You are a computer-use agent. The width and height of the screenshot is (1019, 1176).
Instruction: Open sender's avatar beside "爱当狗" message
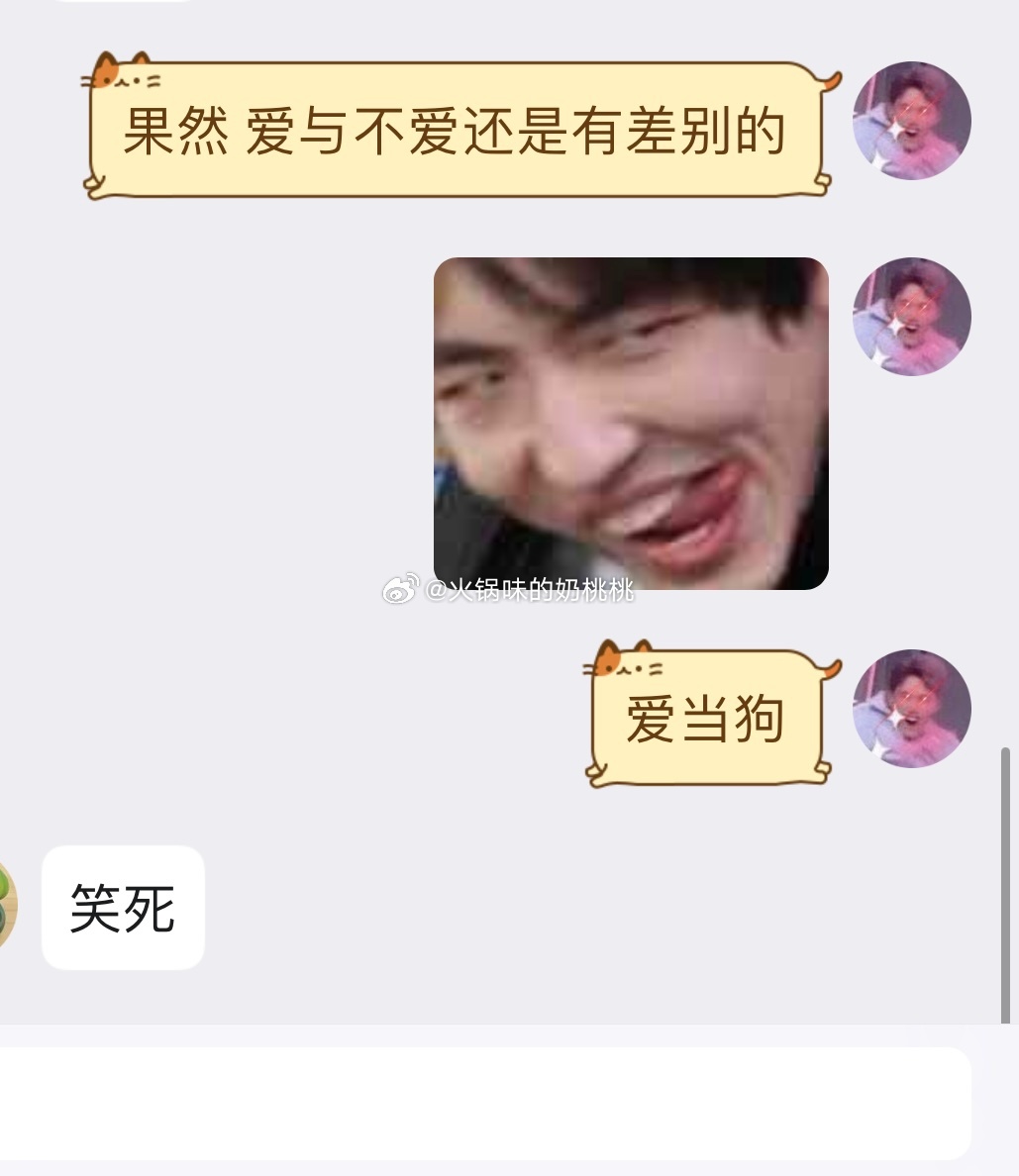[x=911, y=709]
